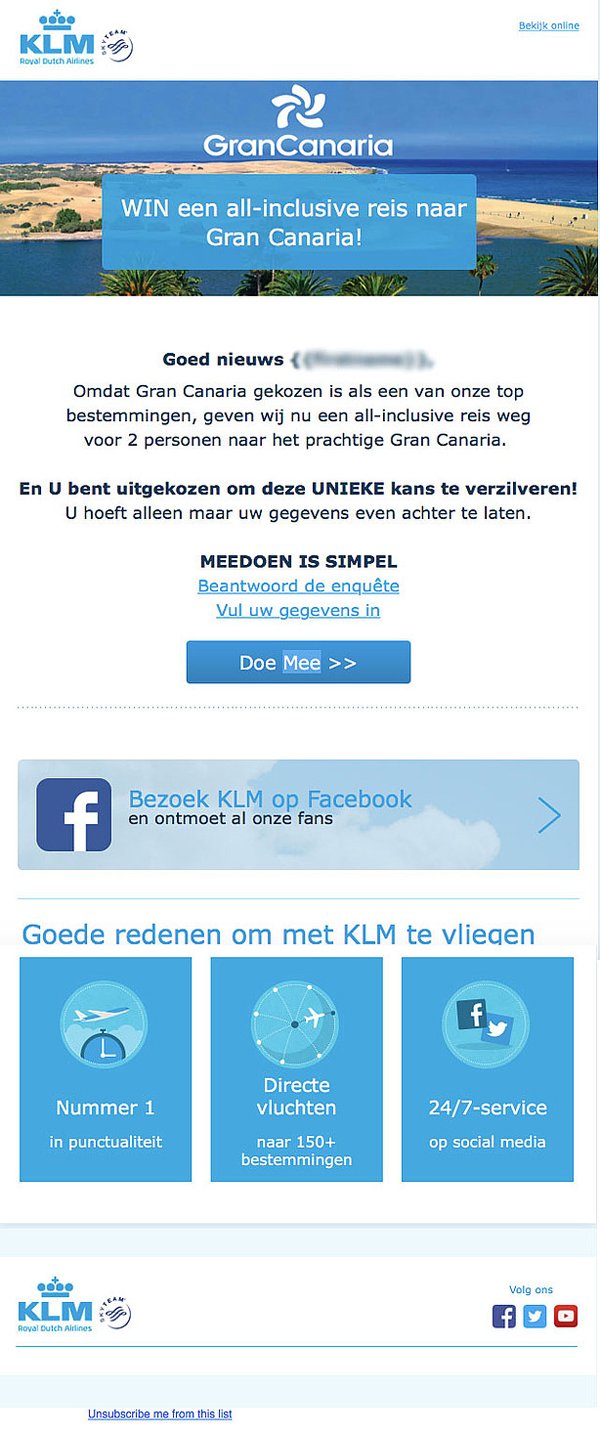Open the Bezoek KLM op Facebook banner

298,815
